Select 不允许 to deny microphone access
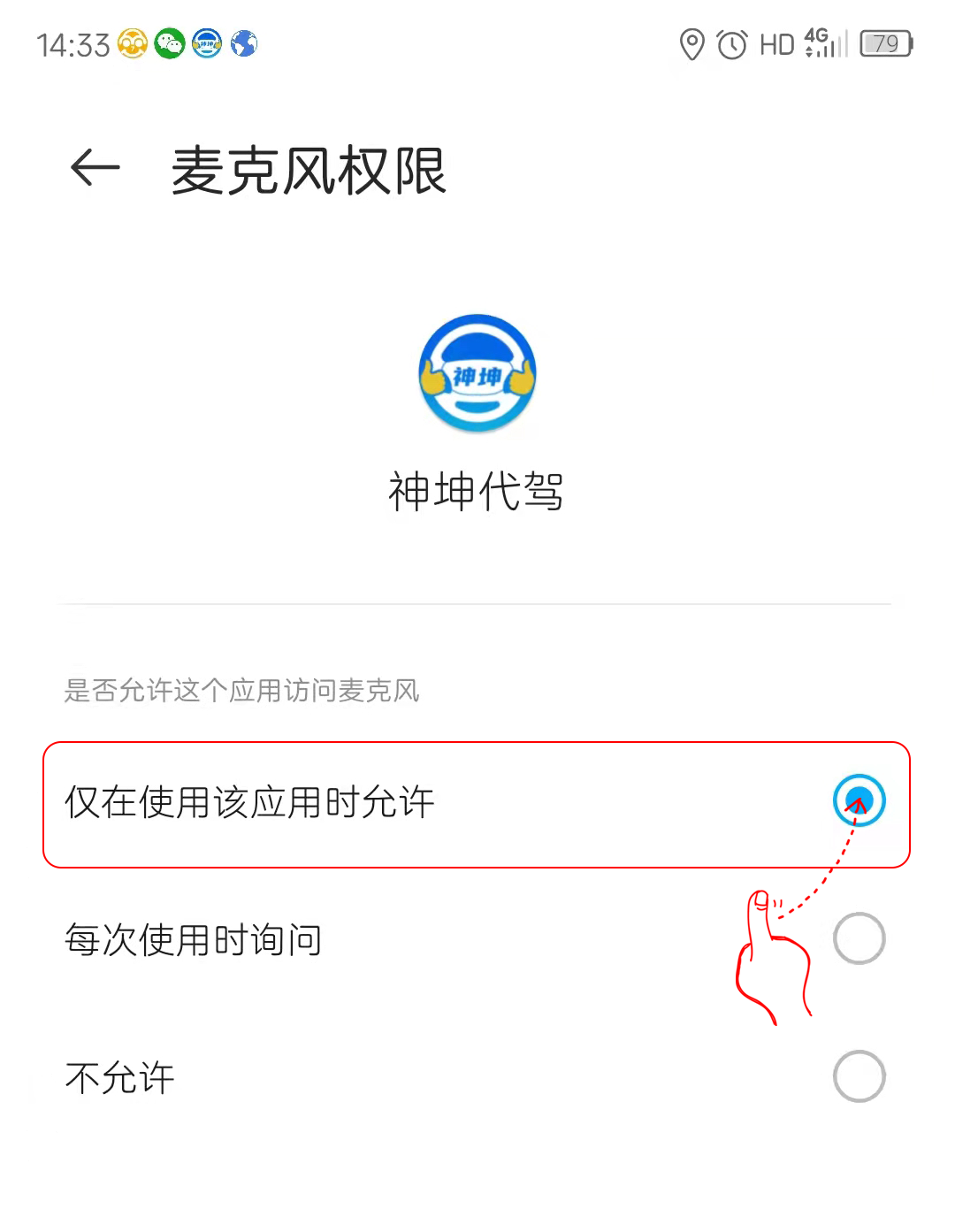This screenshot has width=955, height=1232. (858, 1077)
